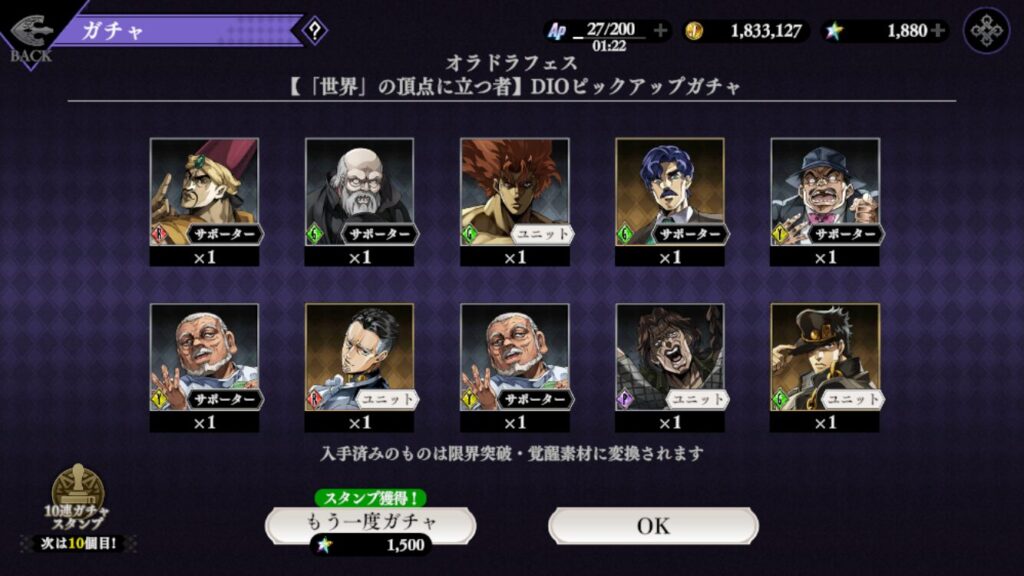The image size is (1024, 576).
Task: Open the supporter card with fedora and glasses
Action: click(825, 192)
